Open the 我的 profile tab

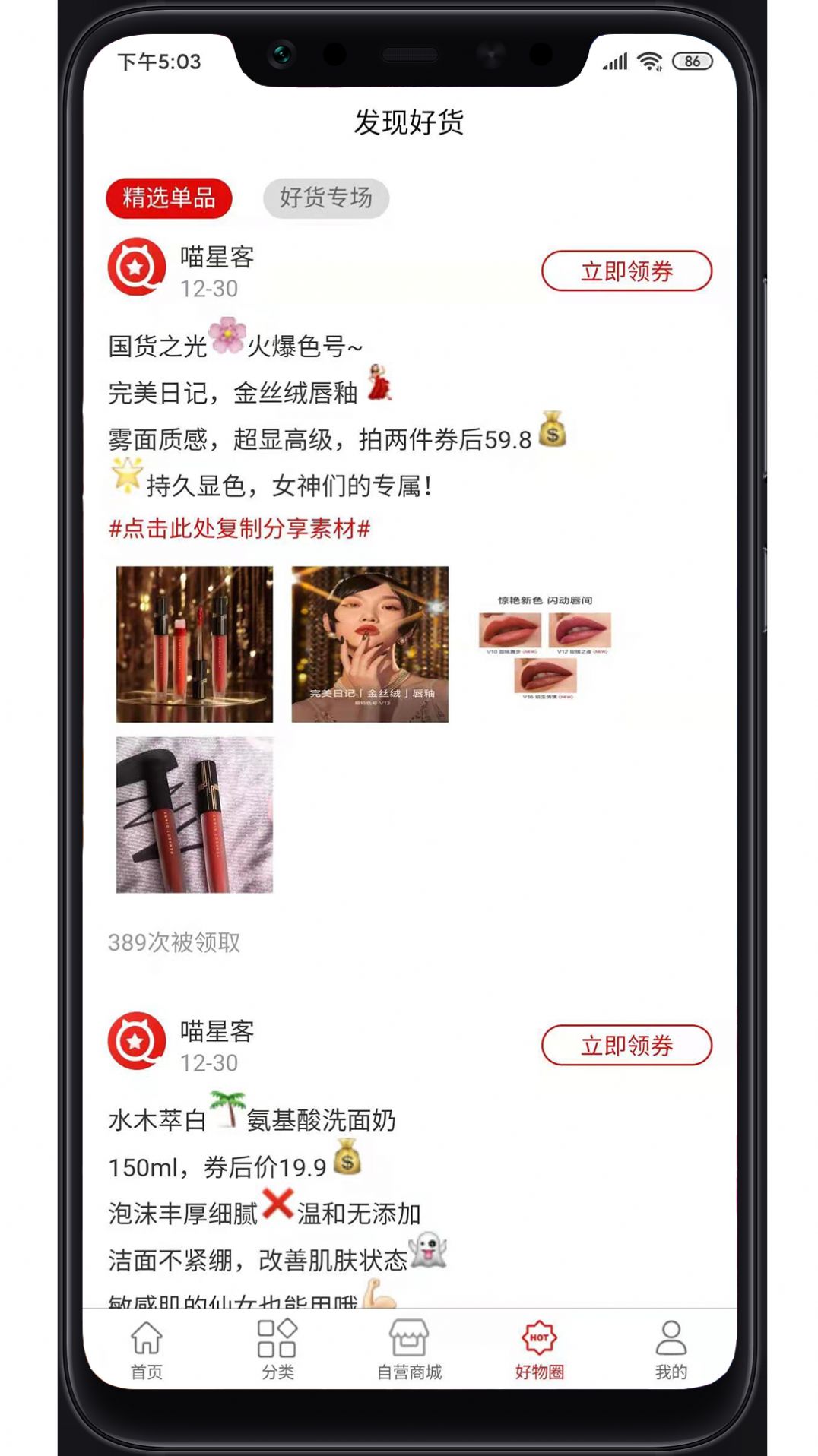click(x=671, y=1350)
